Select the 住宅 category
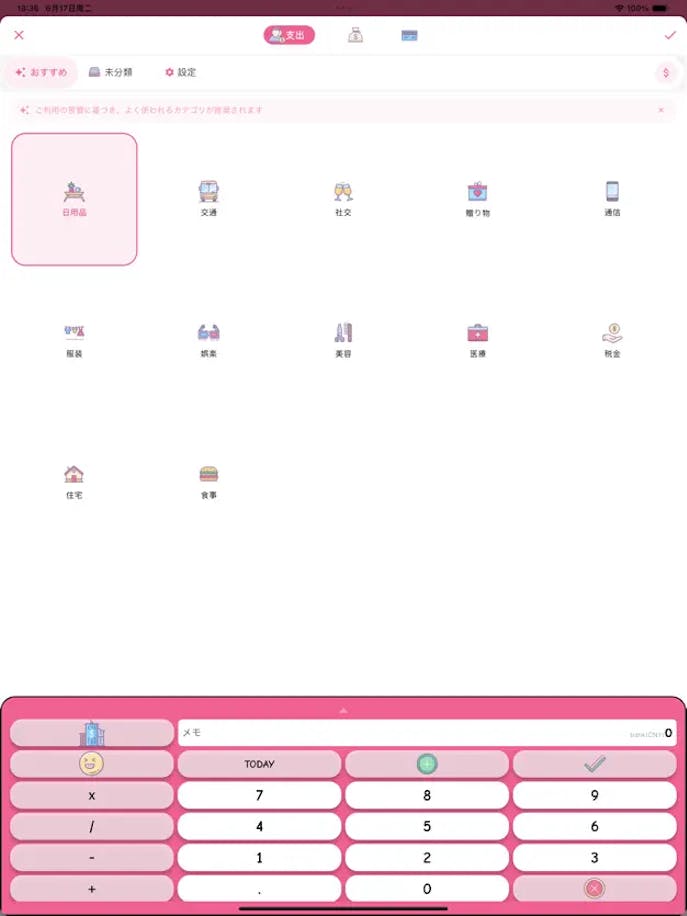The image size is (687, 916). (x=74, y=480)
